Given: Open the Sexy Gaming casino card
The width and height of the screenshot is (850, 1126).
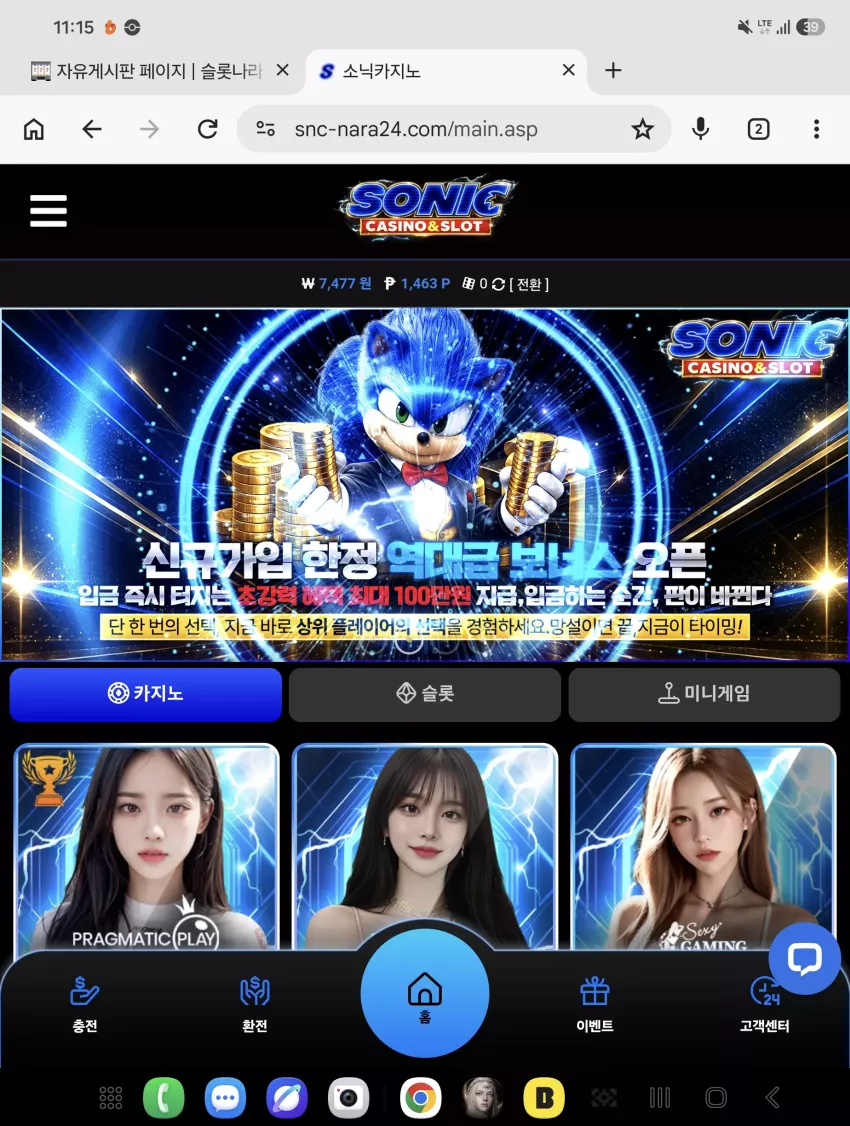Looking at the screenshot, I should (704, 847).
